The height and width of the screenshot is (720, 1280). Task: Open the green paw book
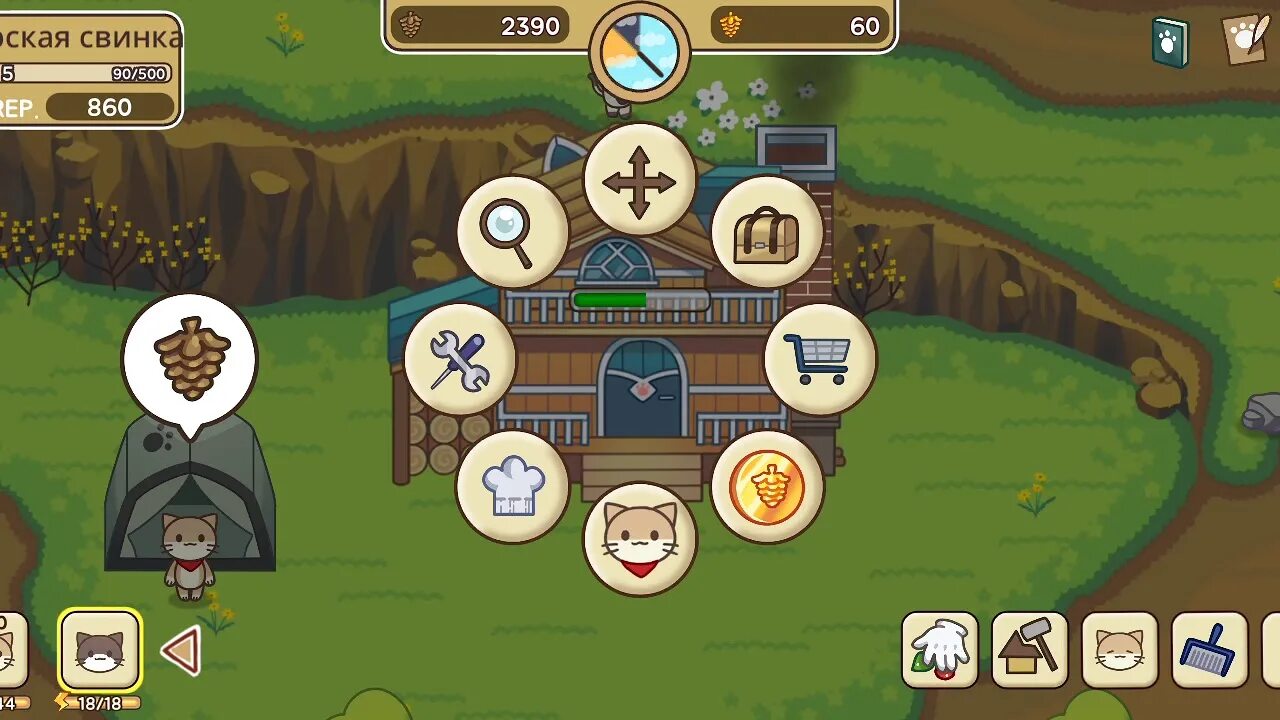pyautogui.click(x=1169, y=42)
